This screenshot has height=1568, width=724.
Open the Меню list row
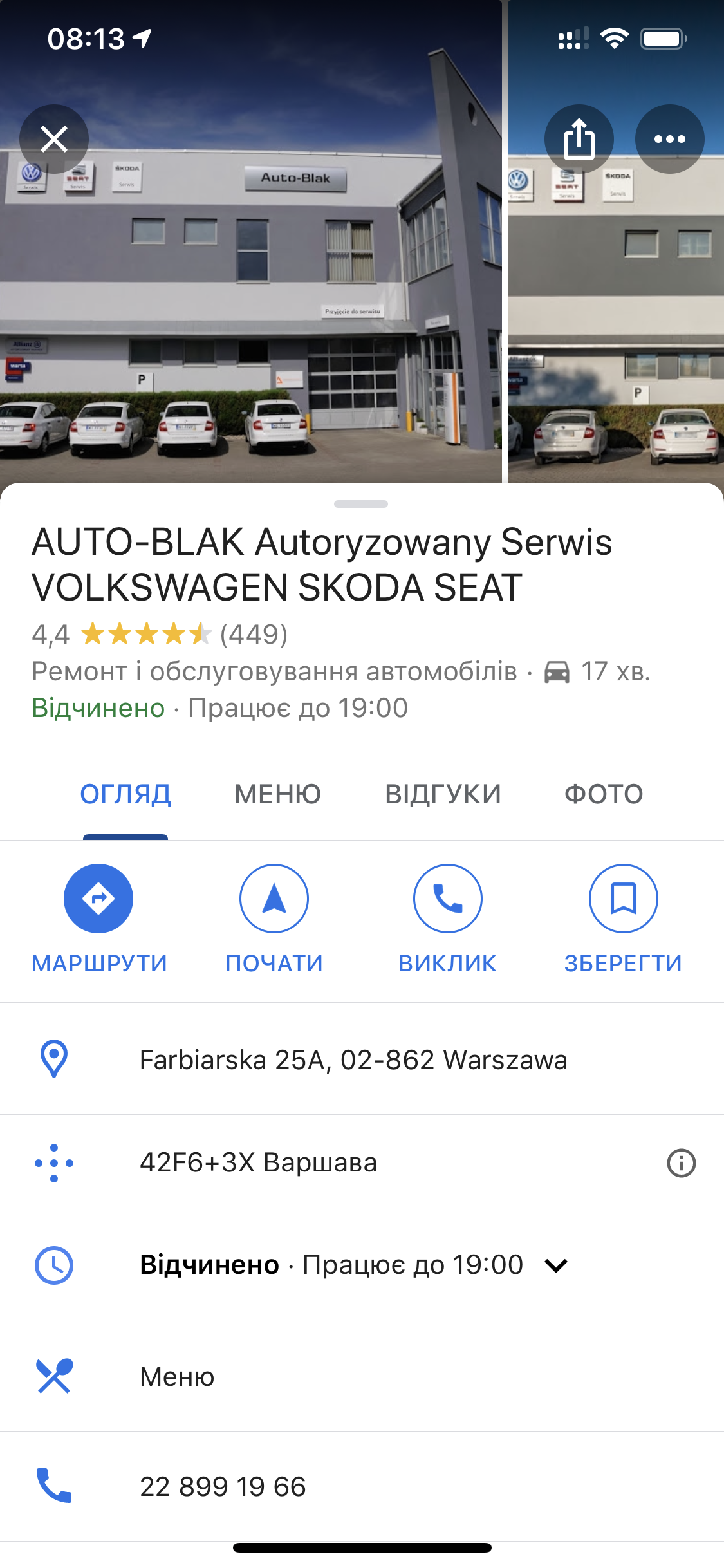(177, 1376)
